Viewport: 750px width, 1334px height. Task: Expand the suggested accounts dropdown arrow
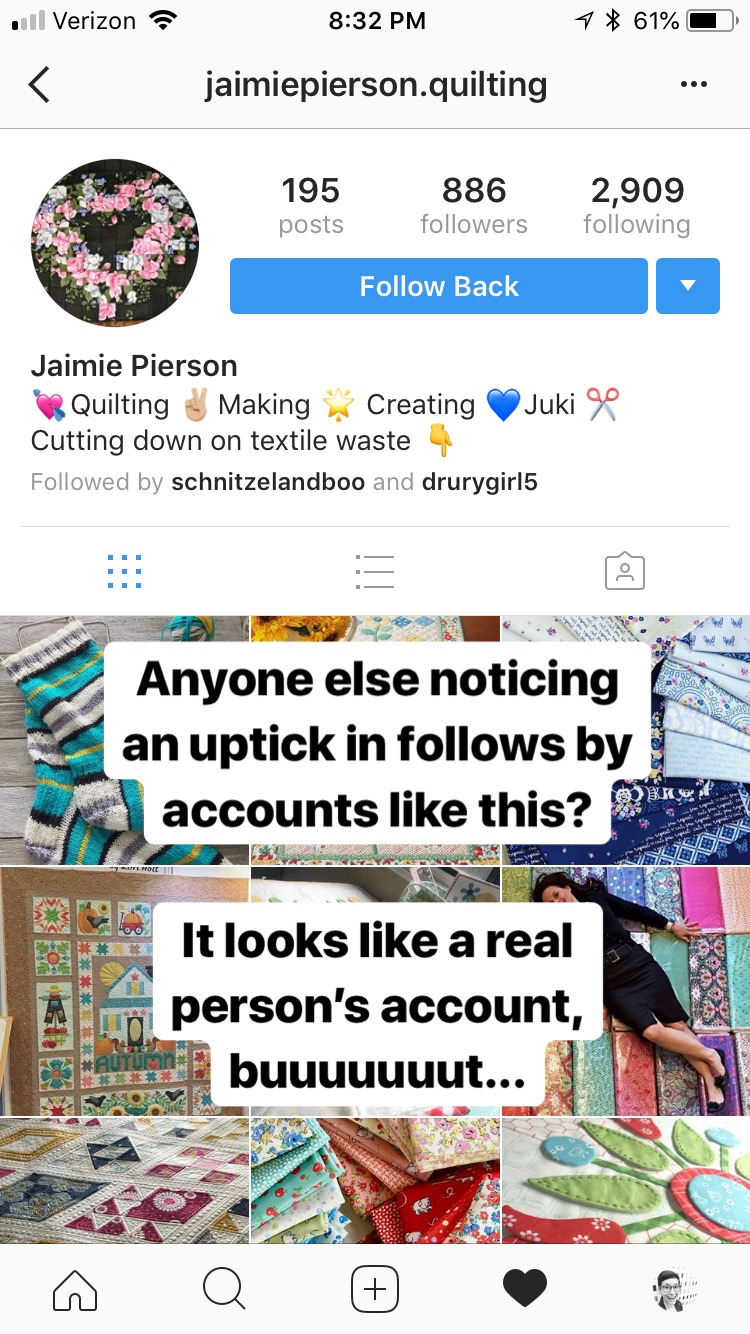point(687,287)
